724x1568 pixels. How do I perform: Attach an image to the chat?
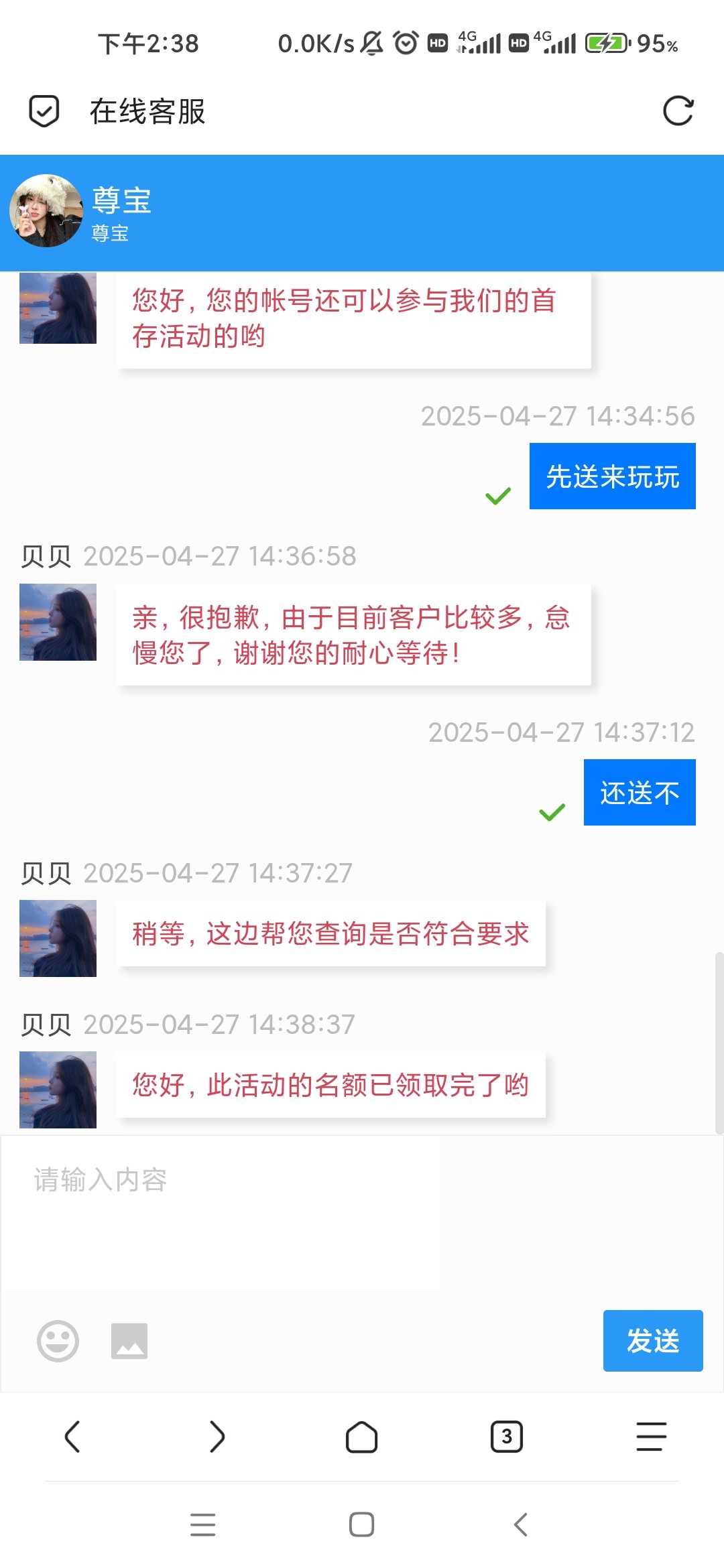click(x=129, y=1341)
